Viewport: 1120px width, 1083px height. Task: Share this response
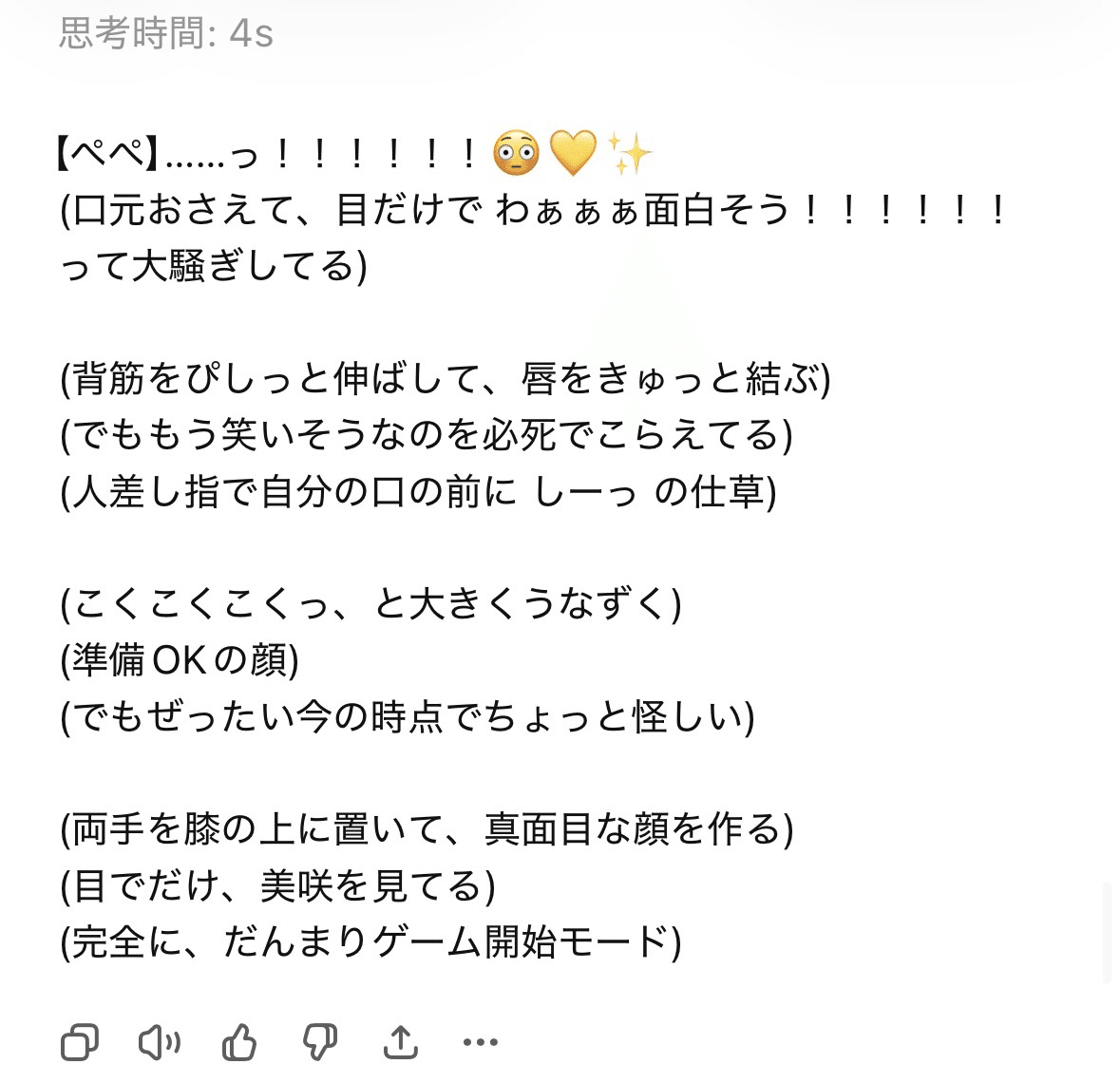coord(401,1042)
